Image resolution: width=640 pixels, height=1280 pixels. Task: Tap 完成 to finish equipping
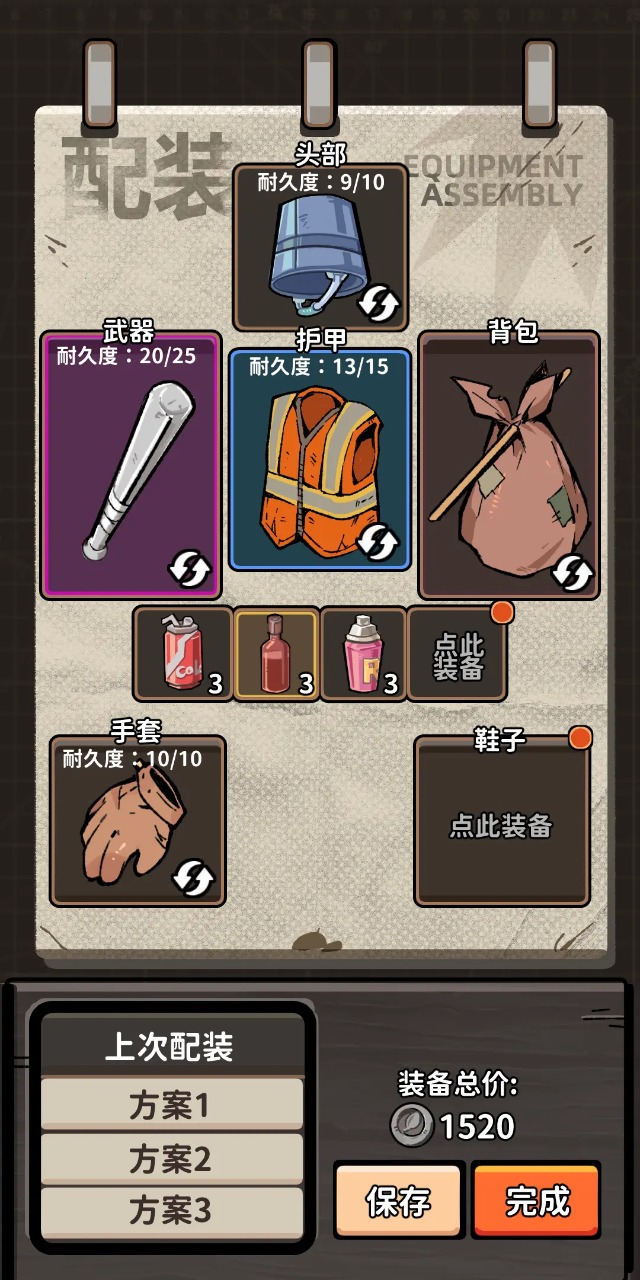pos(537,1201)
